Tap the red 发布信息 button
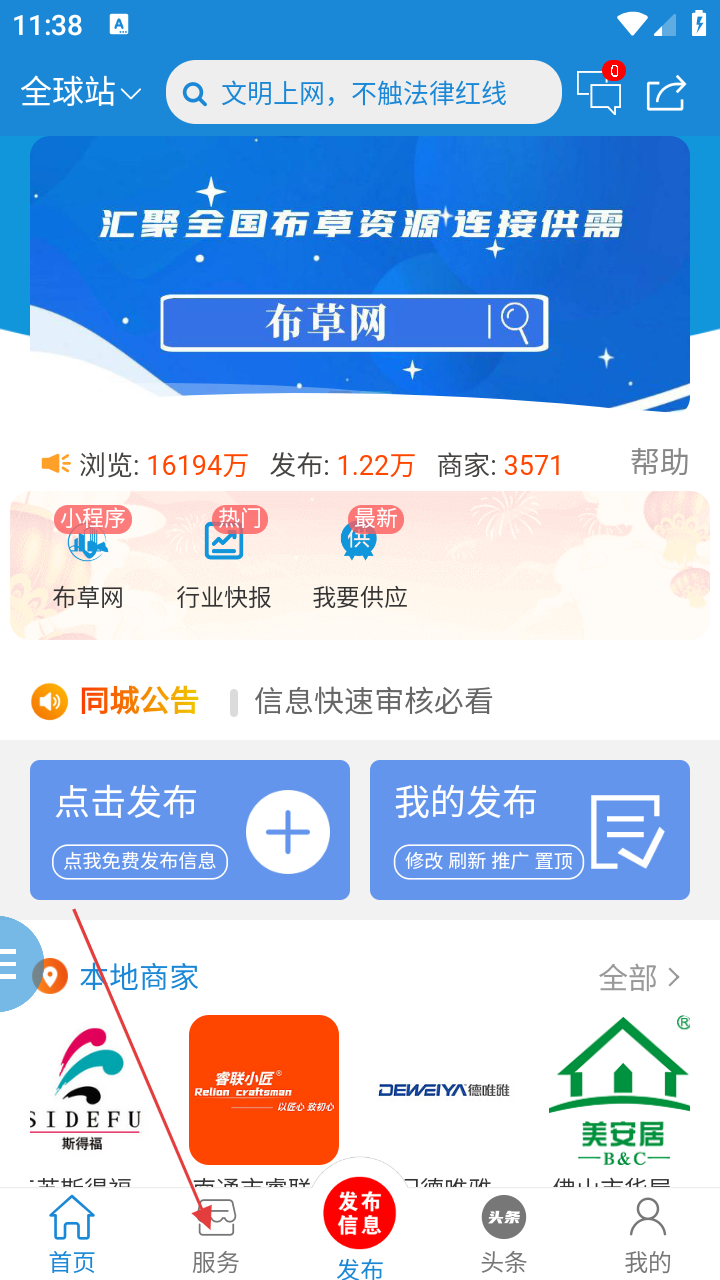This screenshot has height=1280, width=720. coord(360,1214)
